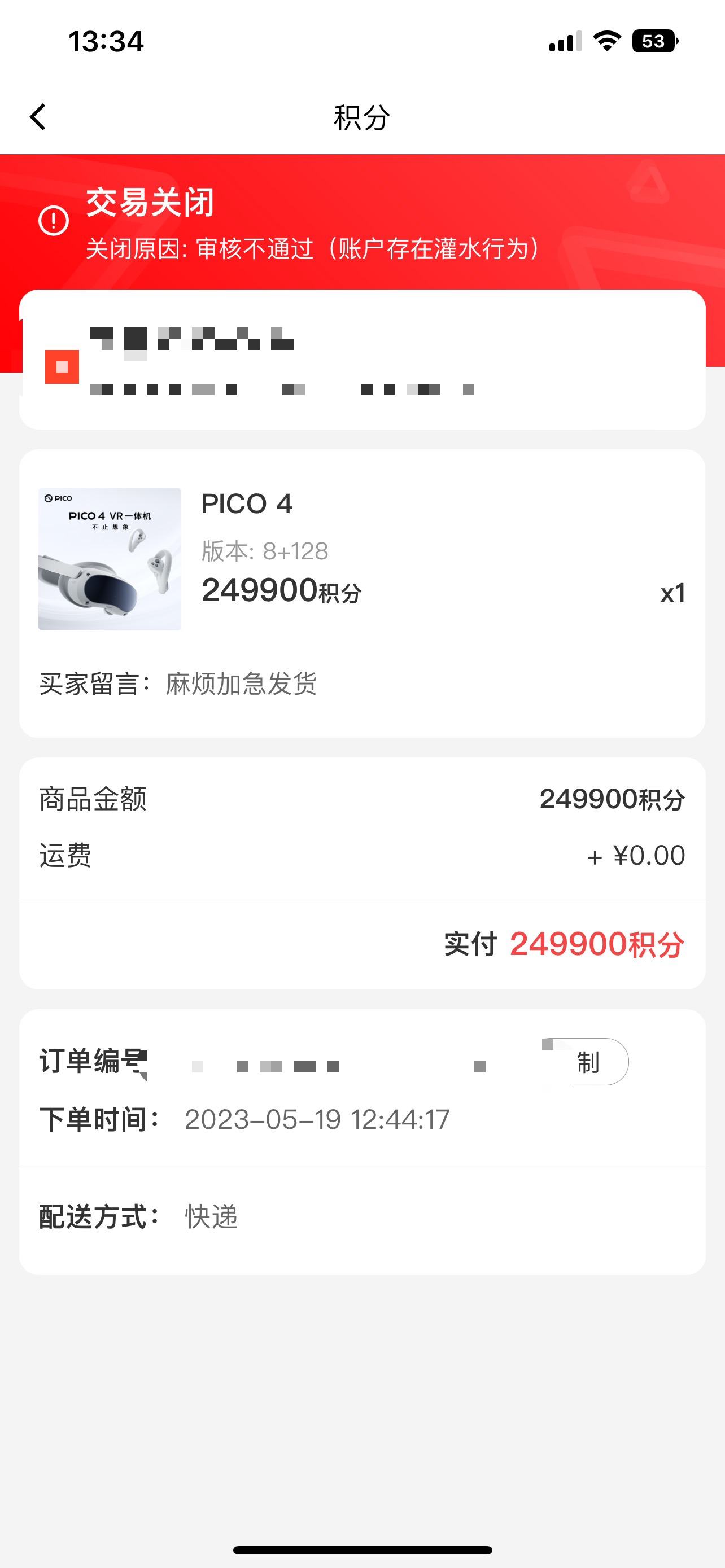
Task: Click the Wi-Fi icon in the status bar
Action: (x=605, y=41)
